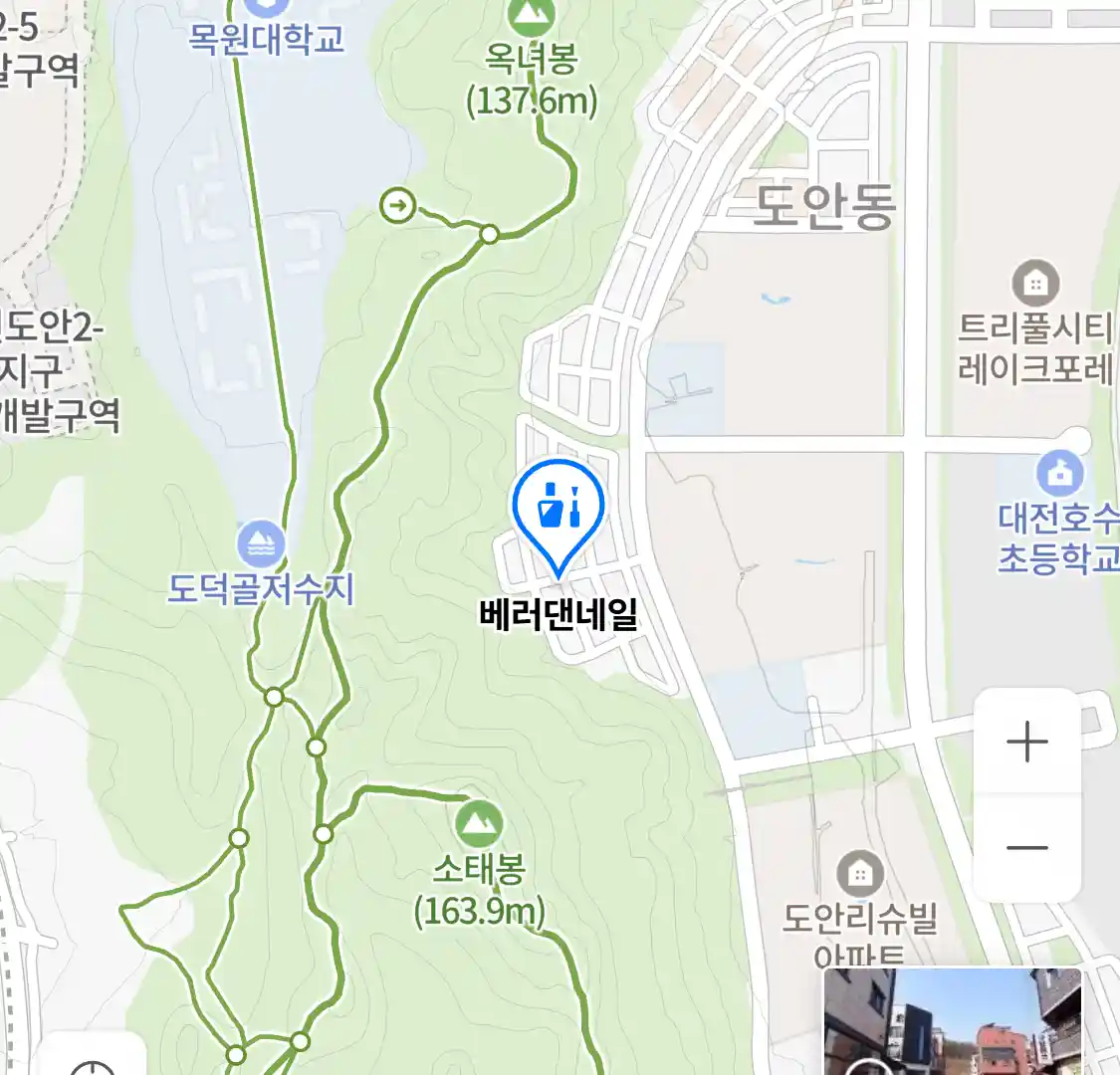Center map on current location
Image resolution: width=1120 pixels, height=1075 pixels.
[x=93, y=1063]
